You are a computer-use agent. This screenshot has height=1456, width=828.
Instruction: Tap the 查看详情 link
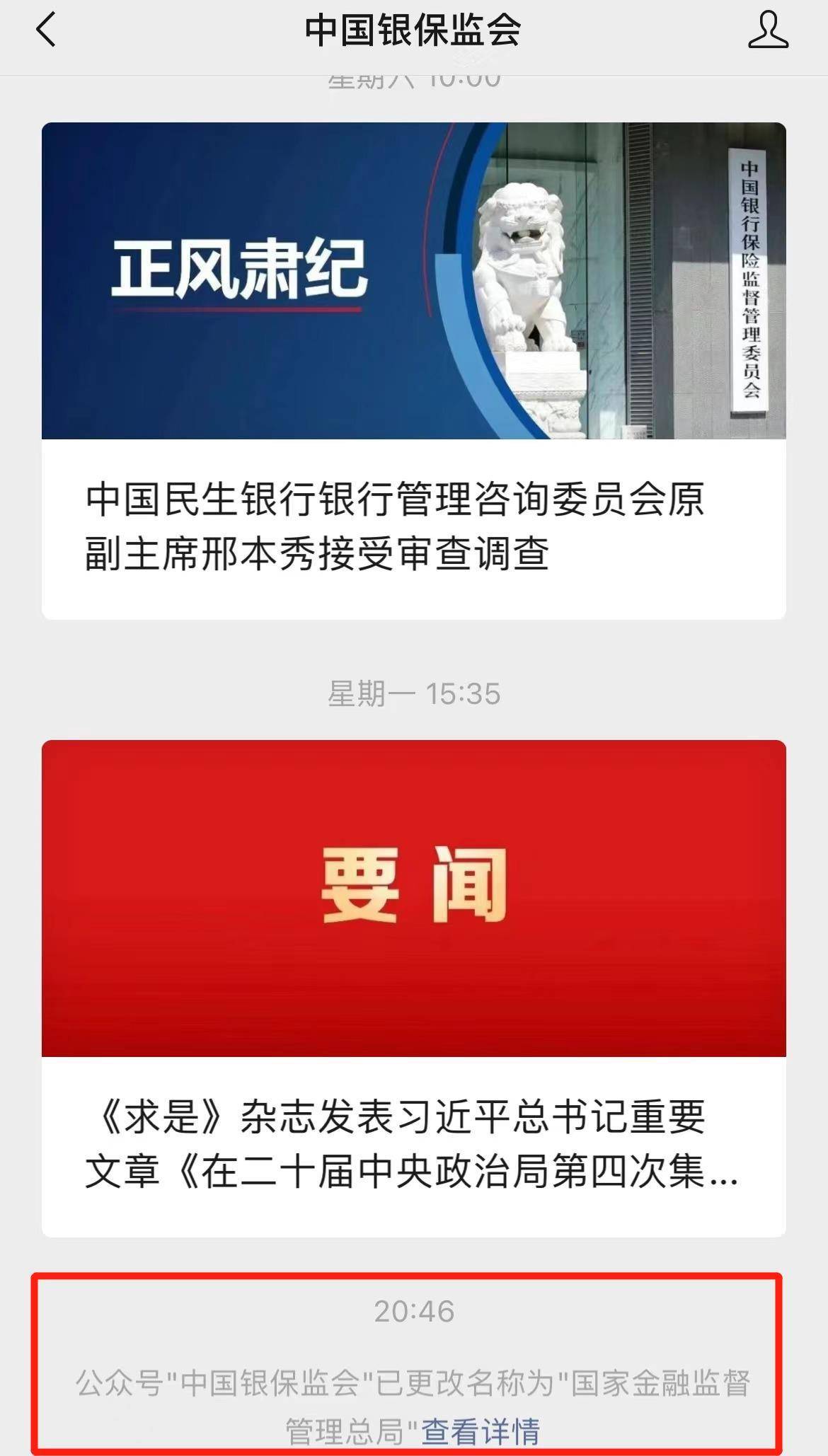click(x=481, y=1431)
